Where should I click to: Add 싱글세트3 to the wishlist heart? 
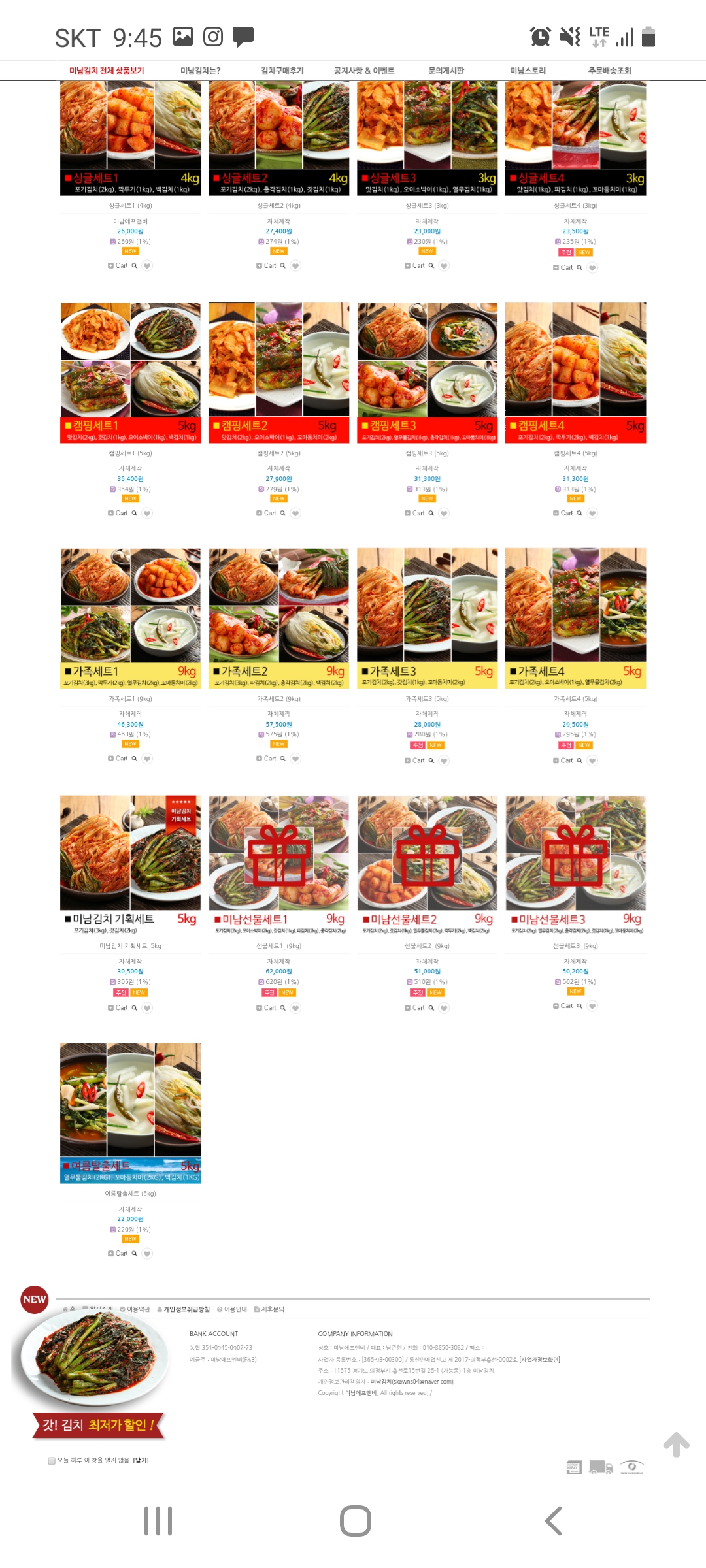pyautogui.click(x=444, y=266)
